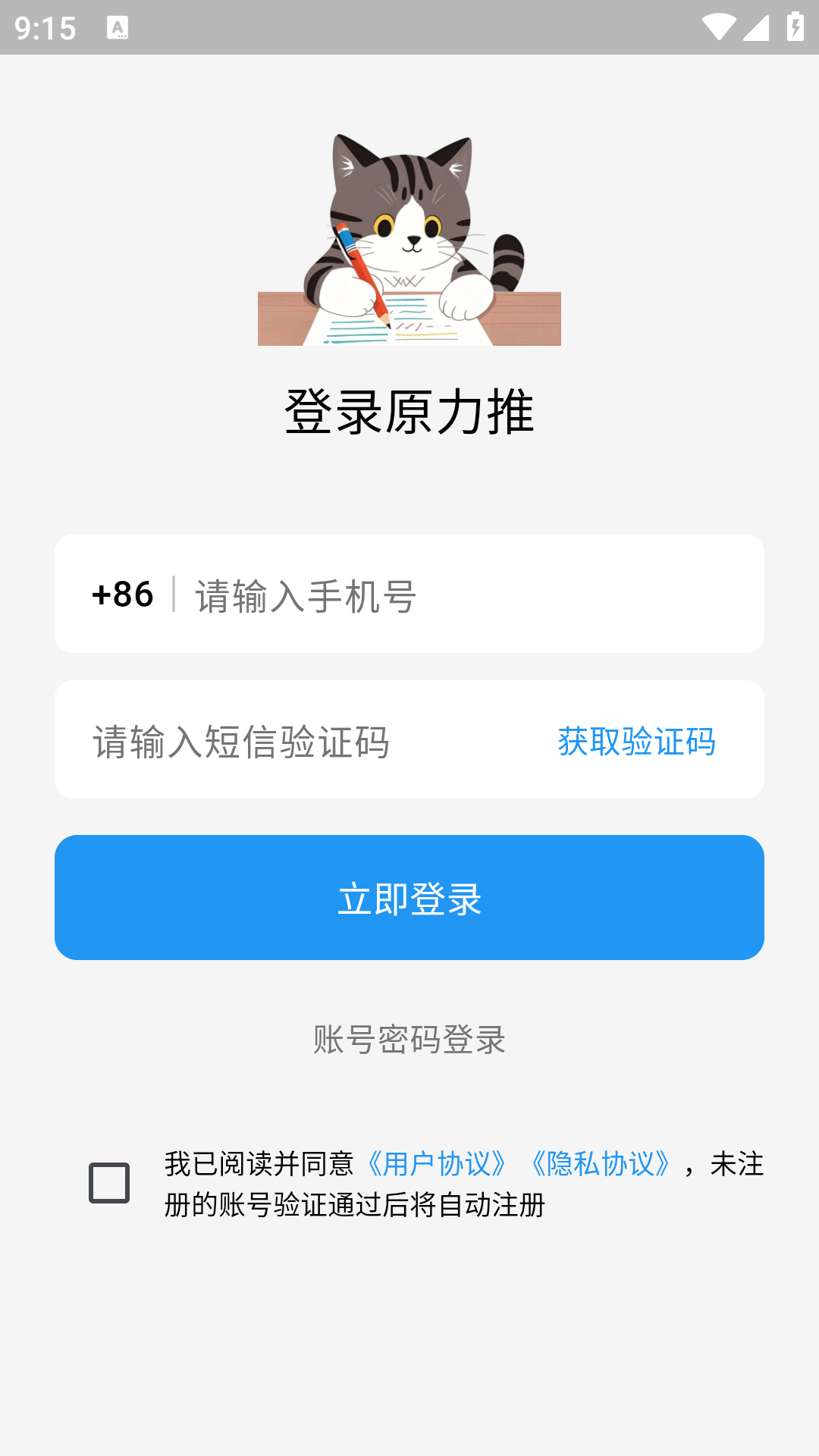Click 获取验证码 to request verification code
819x1456 pixels.
tap(637, 743)
